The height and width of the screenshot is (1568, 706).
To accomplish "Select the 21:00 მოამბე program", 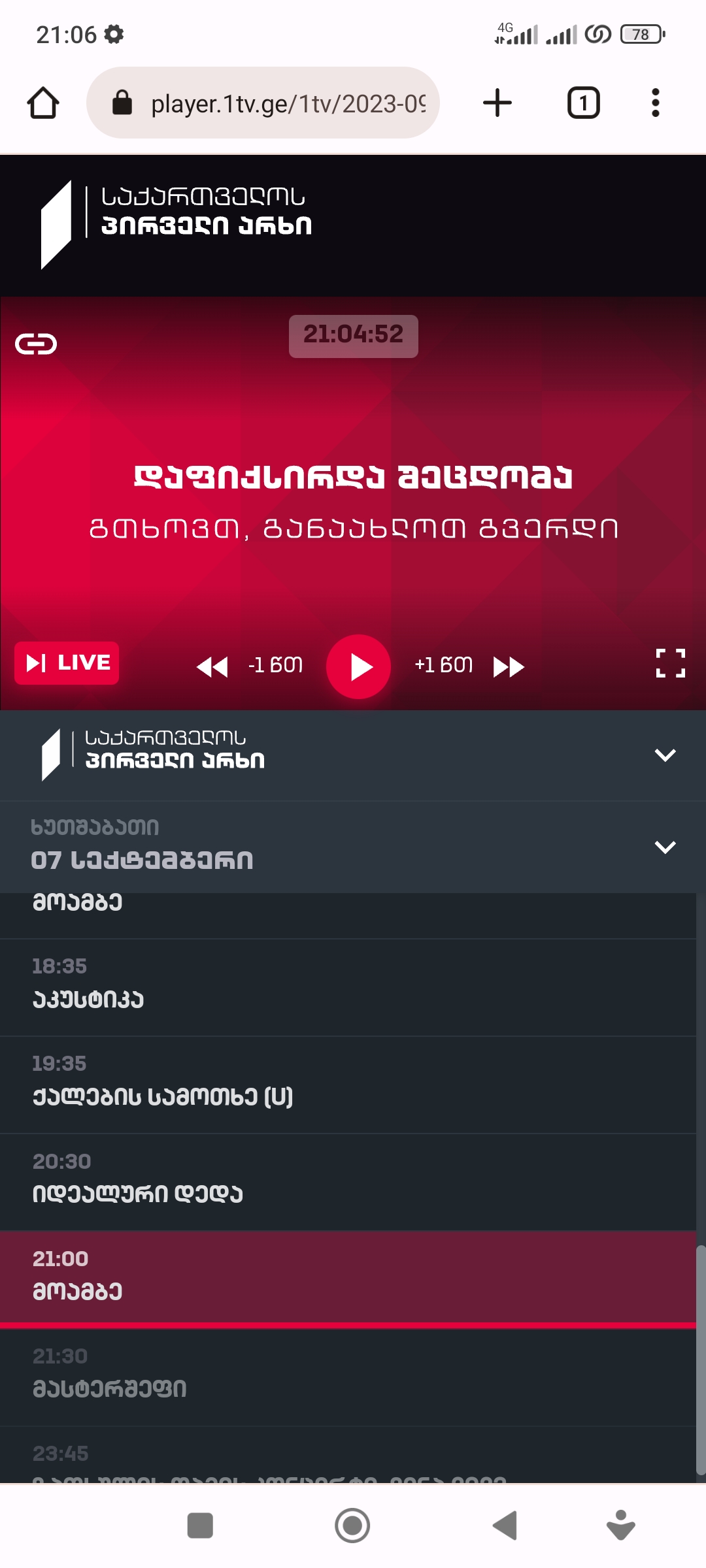I will click(x=346, y=1278).
